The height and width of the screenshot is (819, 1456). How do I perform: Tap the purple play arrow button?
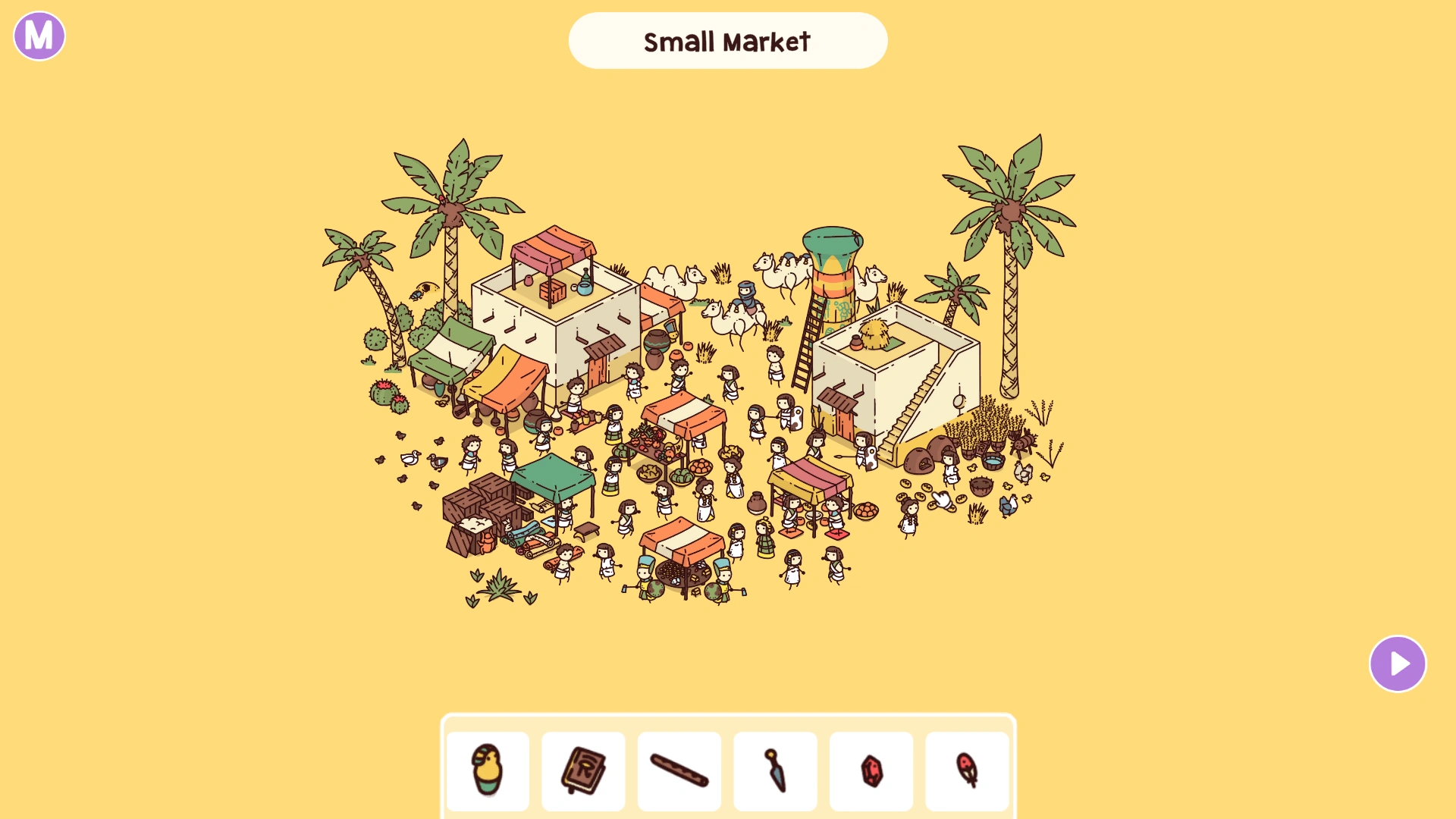click(x=1398, y=664)
